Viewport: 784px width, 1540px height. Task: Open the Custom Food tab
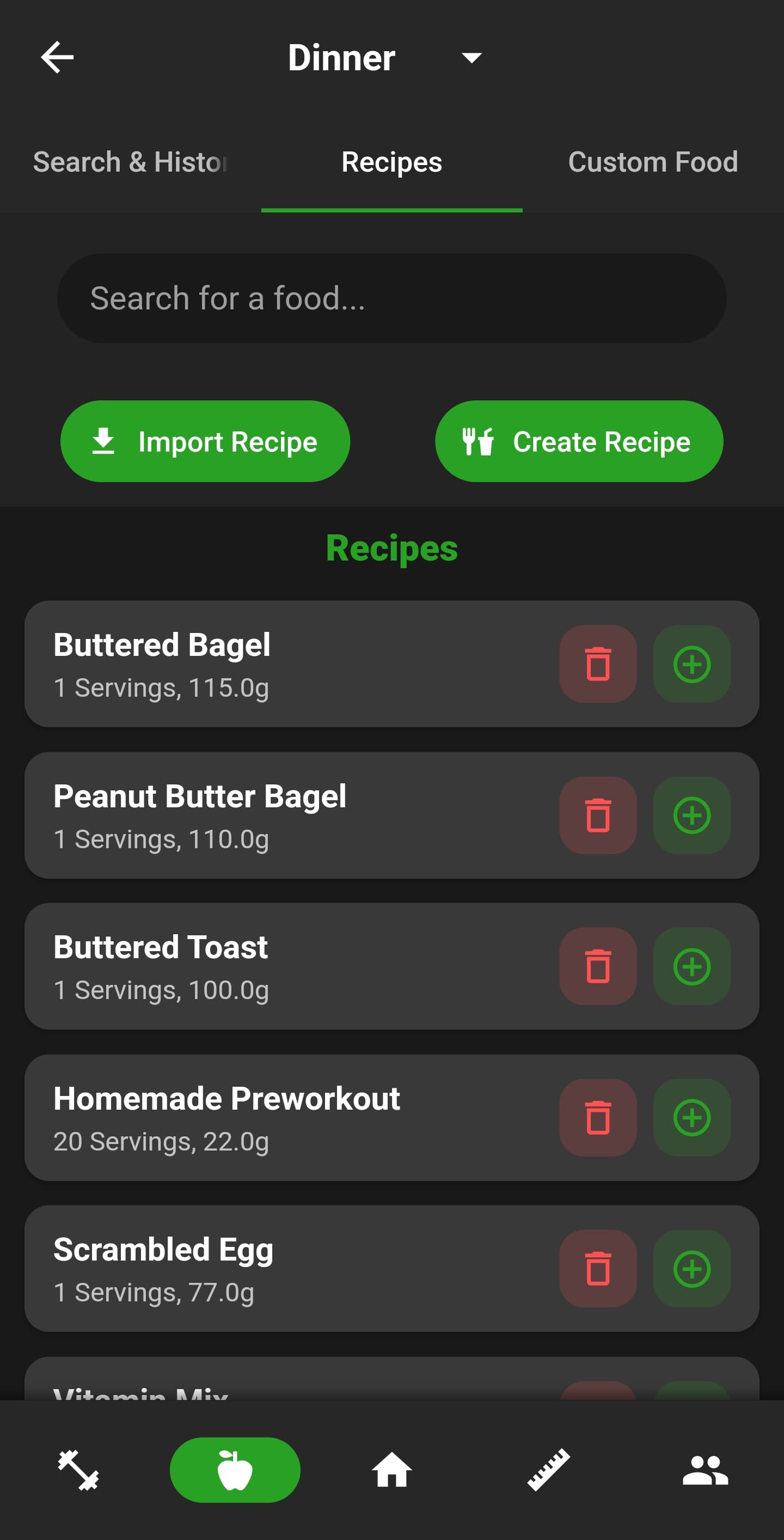654,162
